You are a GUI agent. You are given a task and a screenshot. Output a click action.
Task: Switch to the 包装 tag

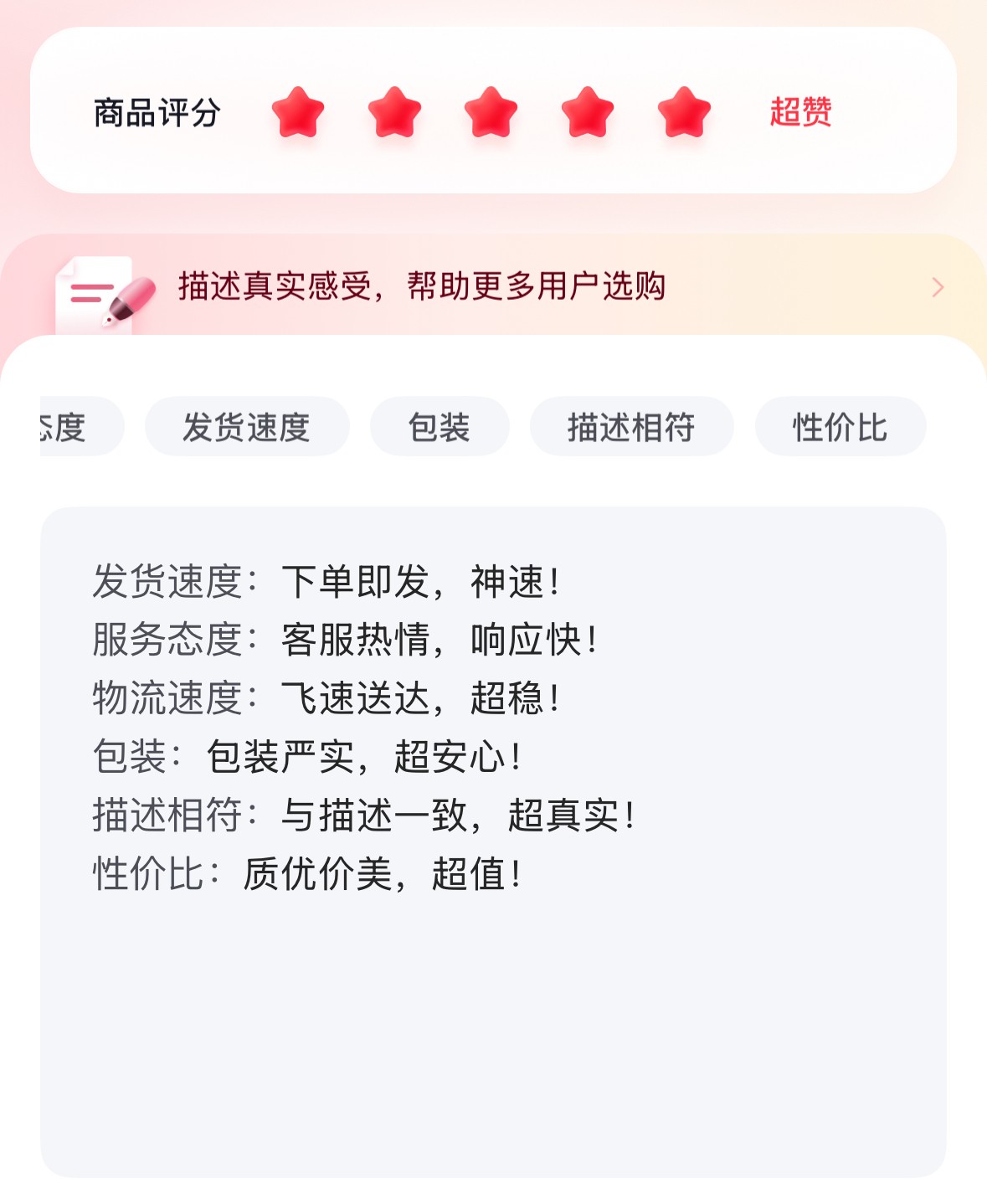438,426
